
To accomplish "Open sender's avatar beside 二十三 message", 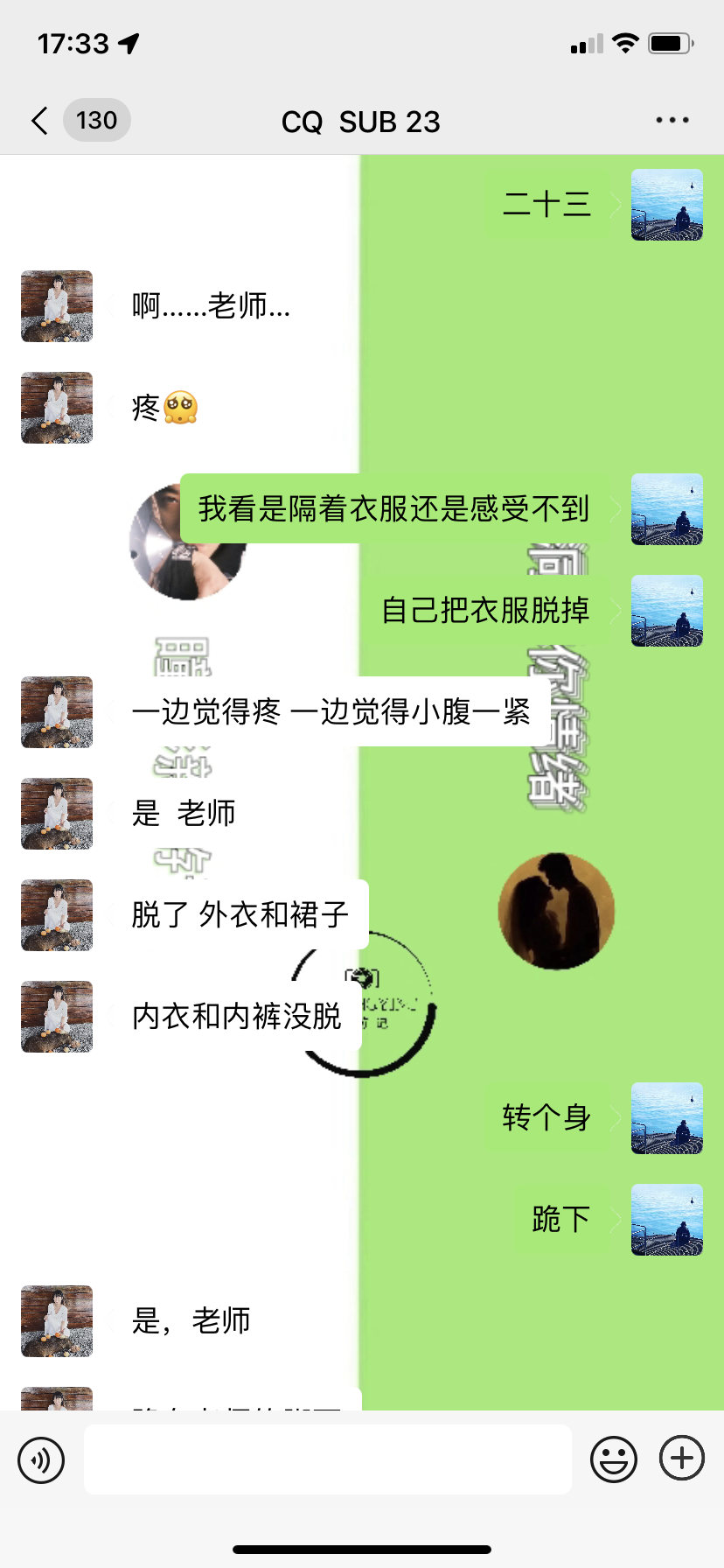I will point(666,205).
